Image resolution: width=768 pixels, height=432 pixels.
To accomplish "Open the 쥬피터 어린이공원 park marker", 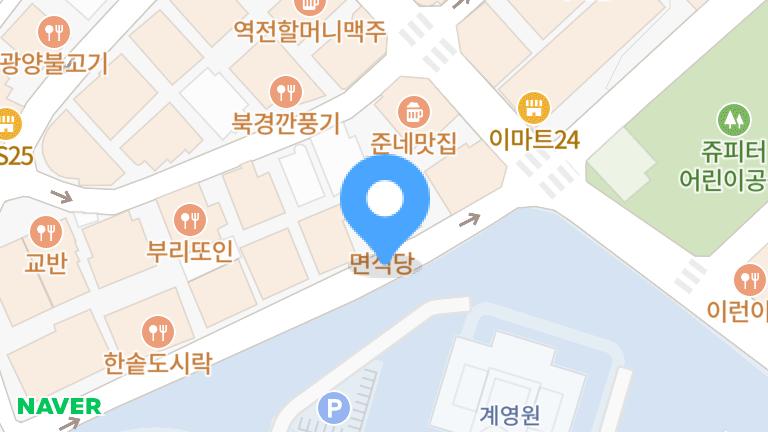I will pos(735,120).
